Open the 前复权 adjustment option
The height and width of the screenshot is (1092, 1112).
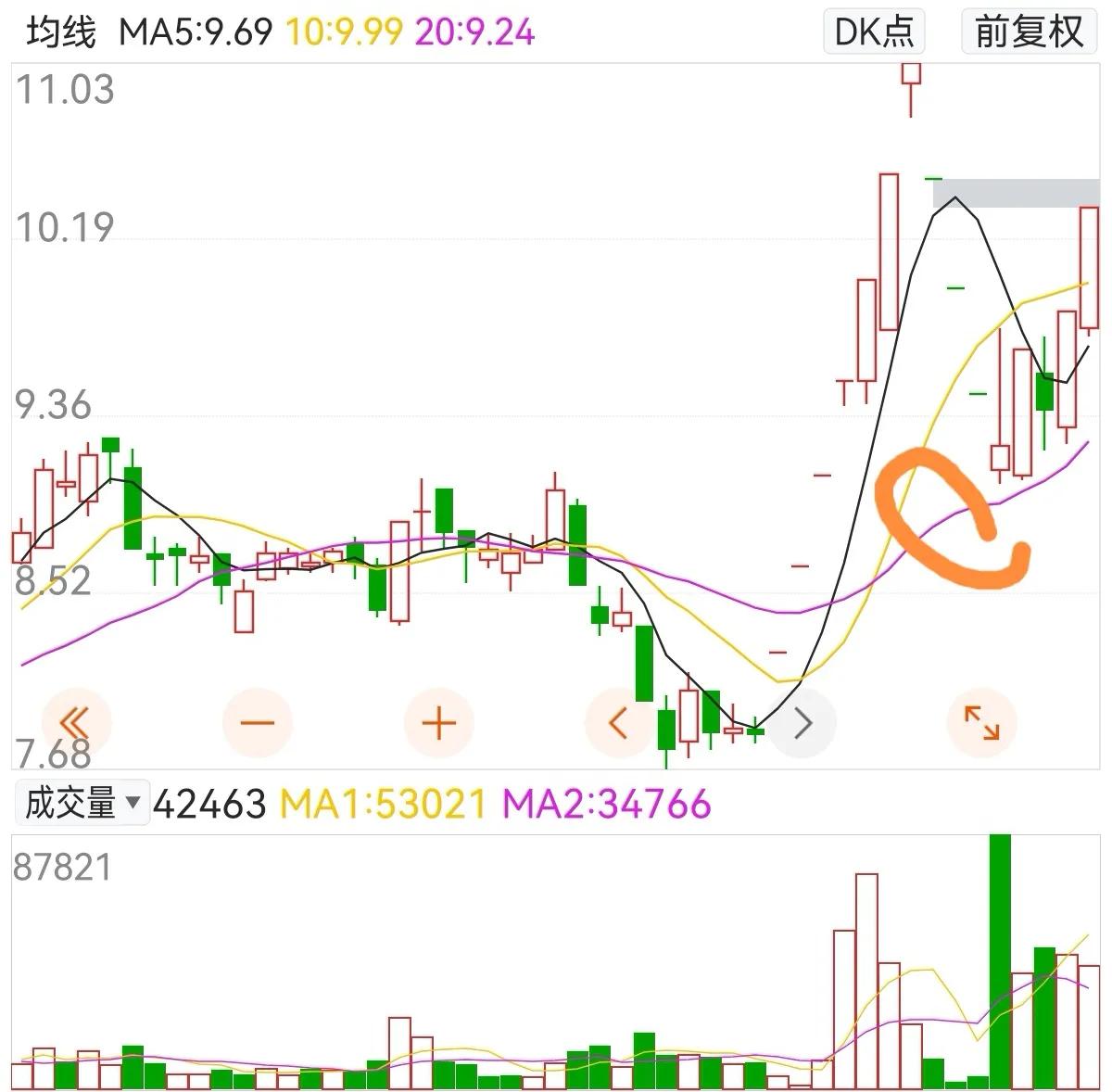tap(1029, 32)
